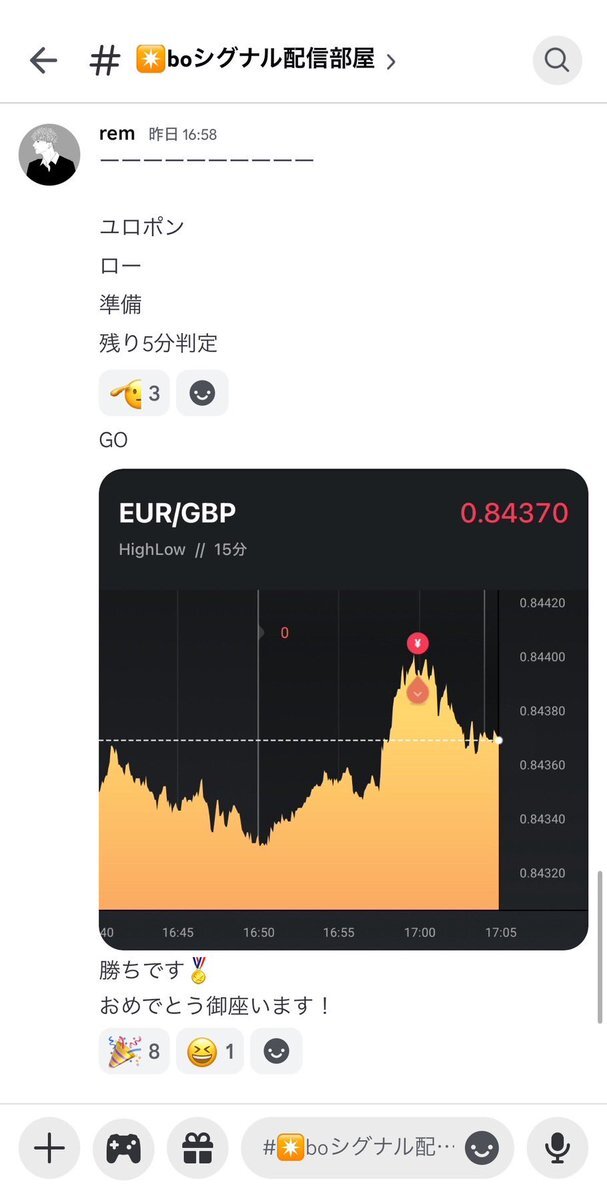Open the emoji picker in message box
Screen dimensions: 607x1200
[x=483, y=1148]
